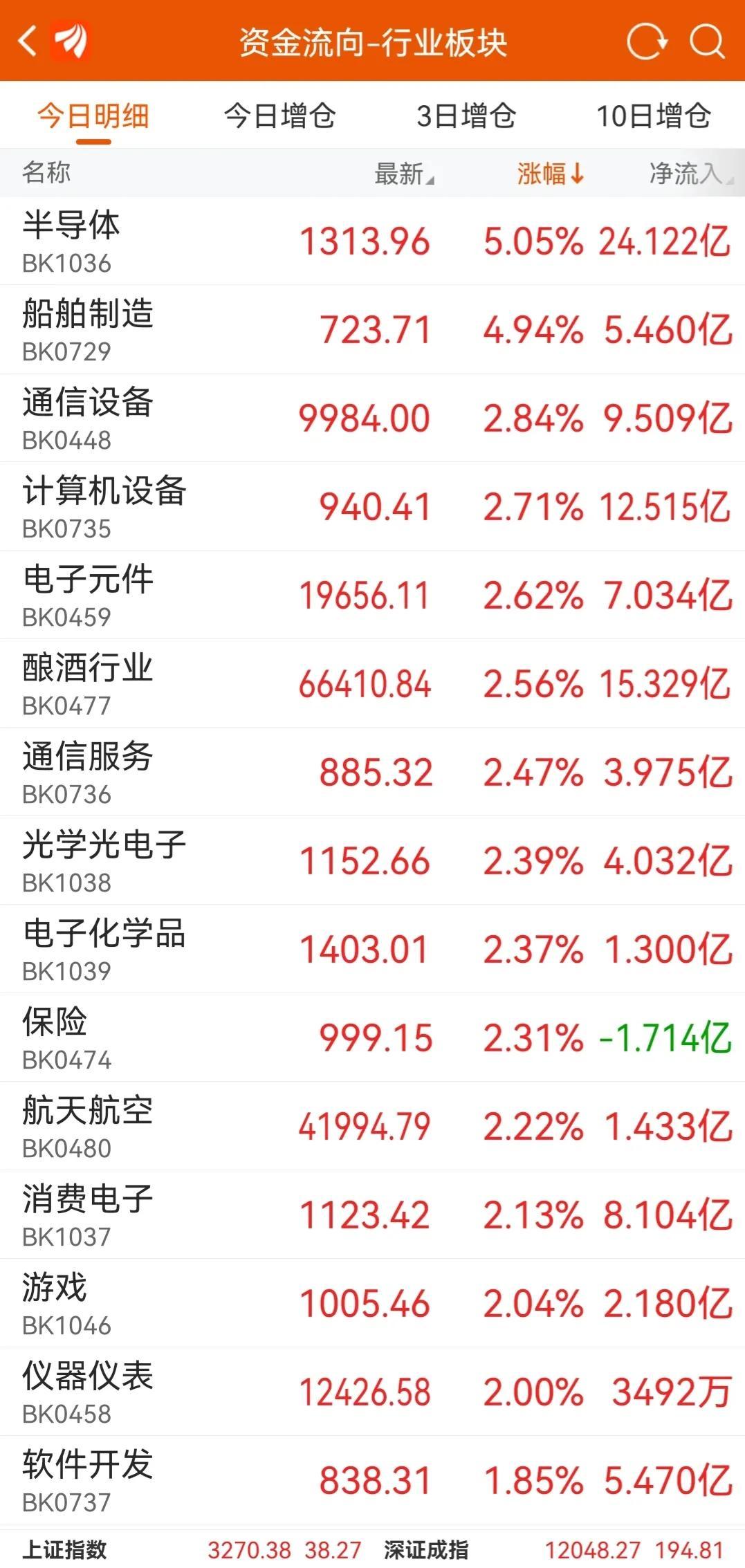Switch to the 今日增仓 tab
745x1568 pixels.
280,116
